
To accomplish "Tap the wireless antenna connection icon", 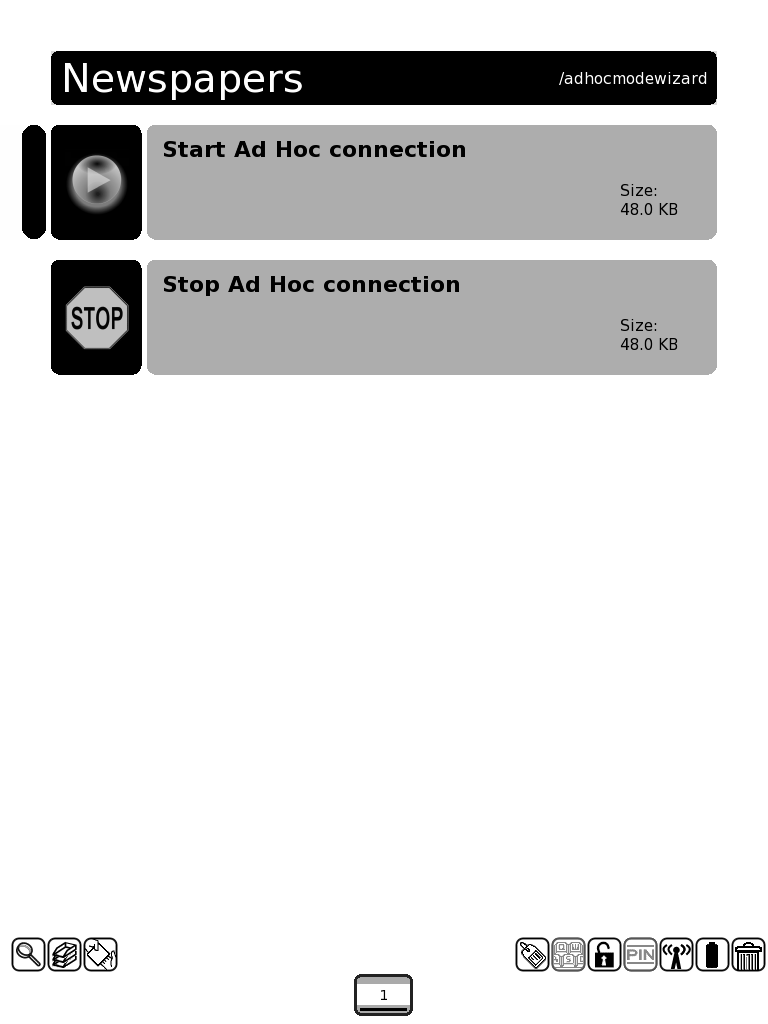I will (677, 955).
